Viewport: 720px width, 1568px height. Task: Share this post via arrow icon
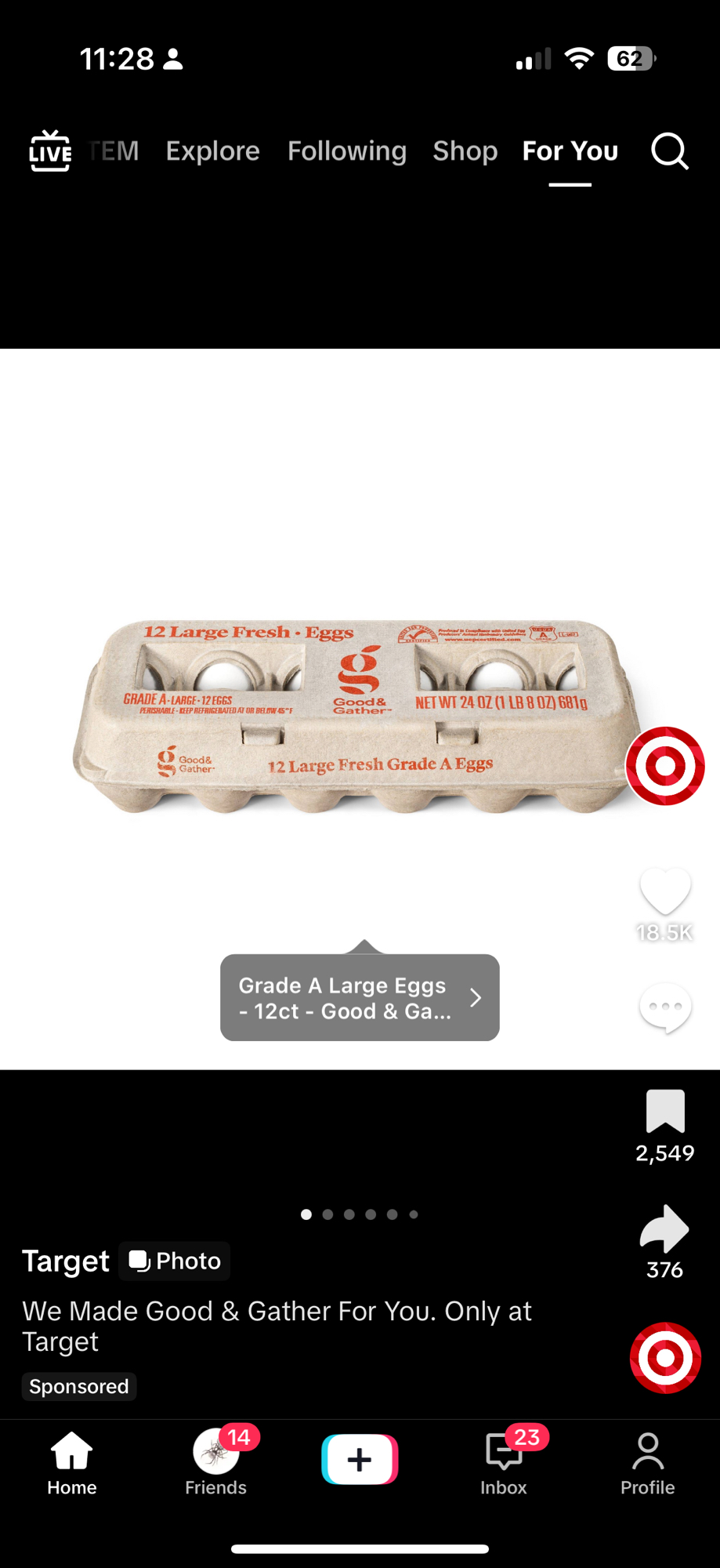(664, 1229)
